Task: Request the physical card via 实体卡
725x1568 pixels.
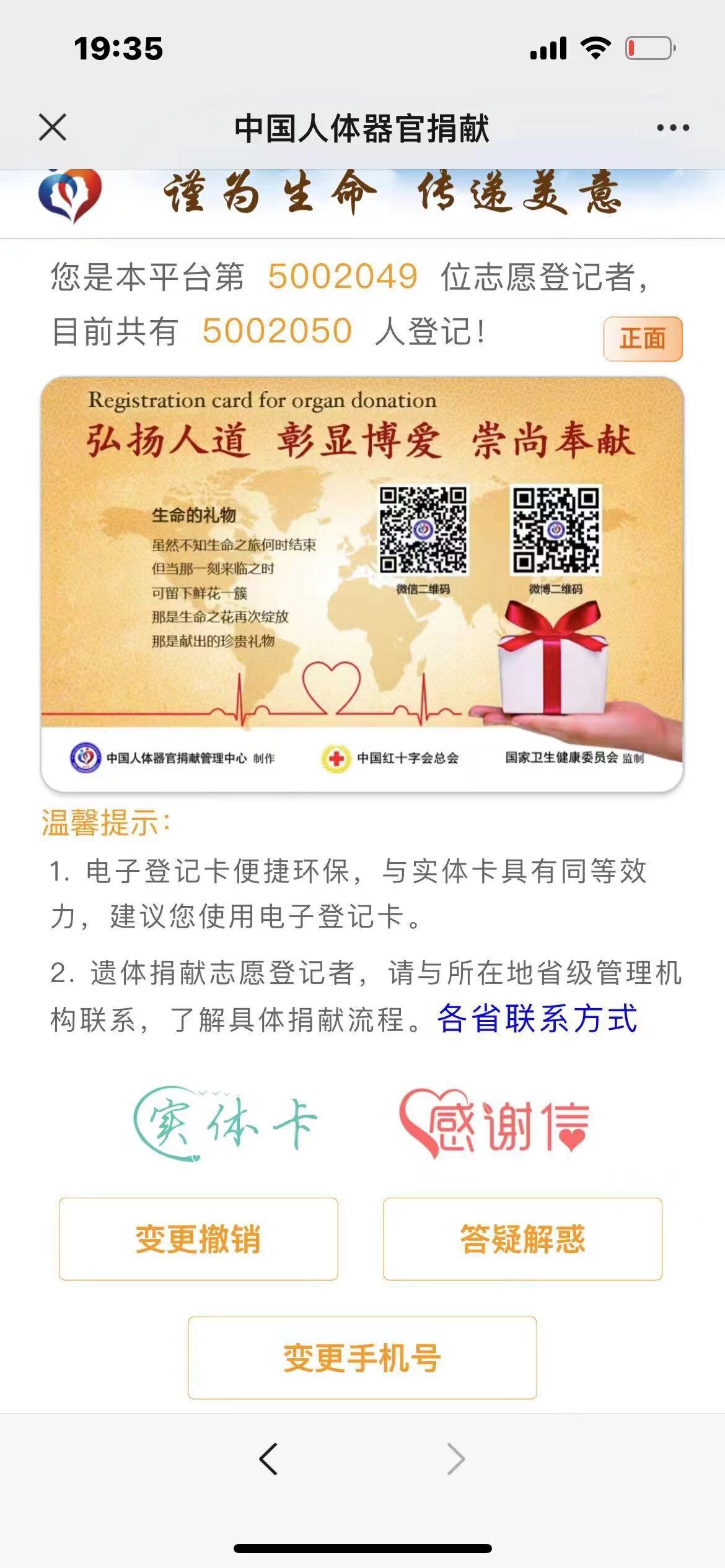Action: [226, 1123]
